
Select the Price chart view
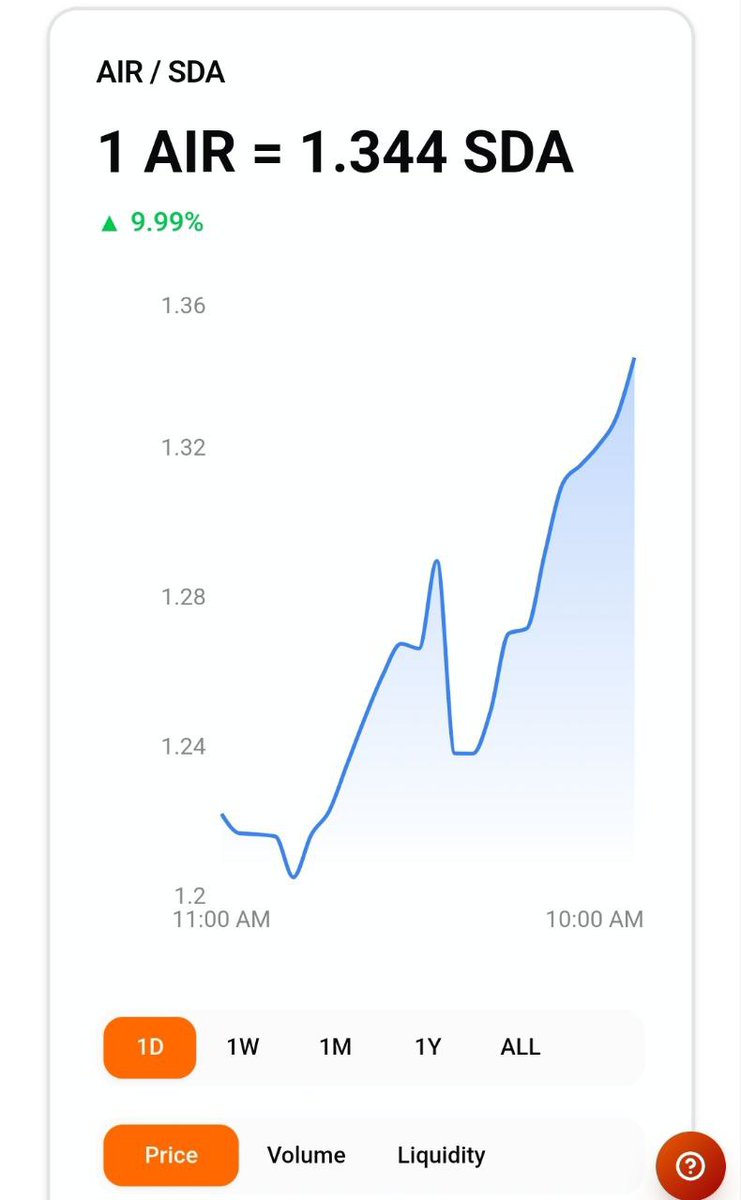pyautogui.click(x=171, y=1155)
